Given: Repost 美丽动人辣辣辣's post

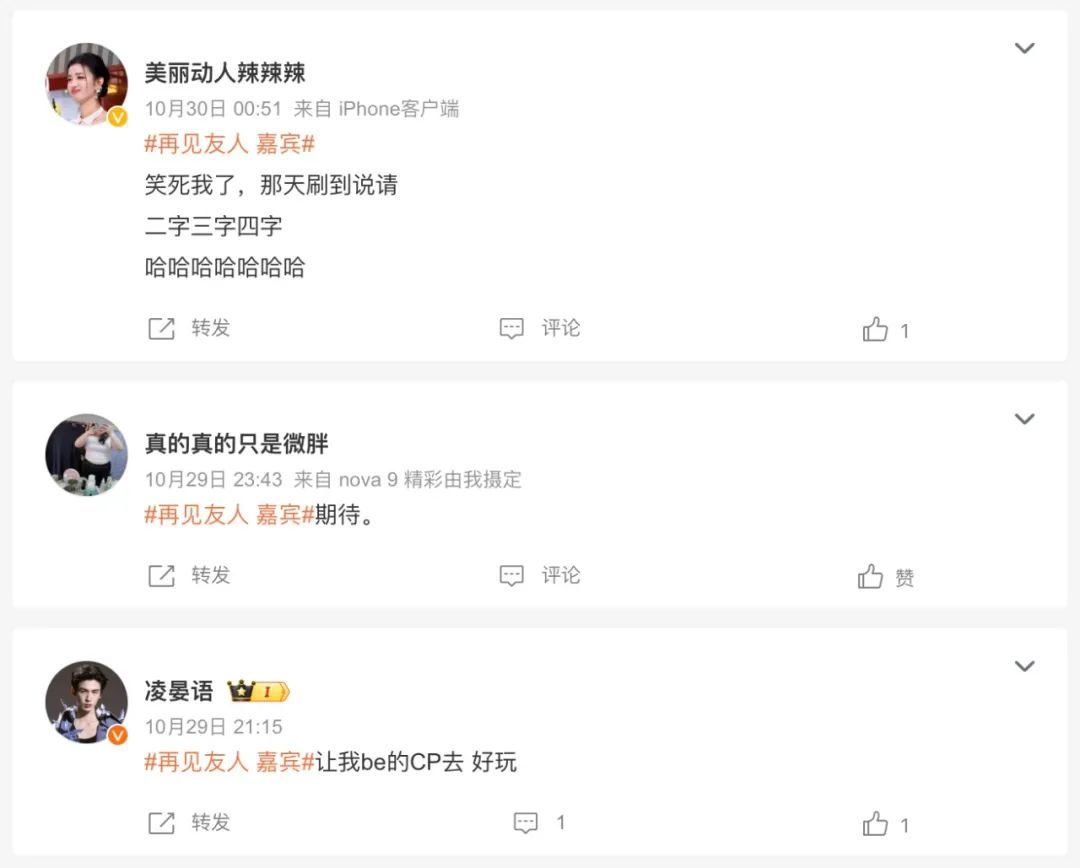Looking at the screenshot, I should click(x=189, y=328).
